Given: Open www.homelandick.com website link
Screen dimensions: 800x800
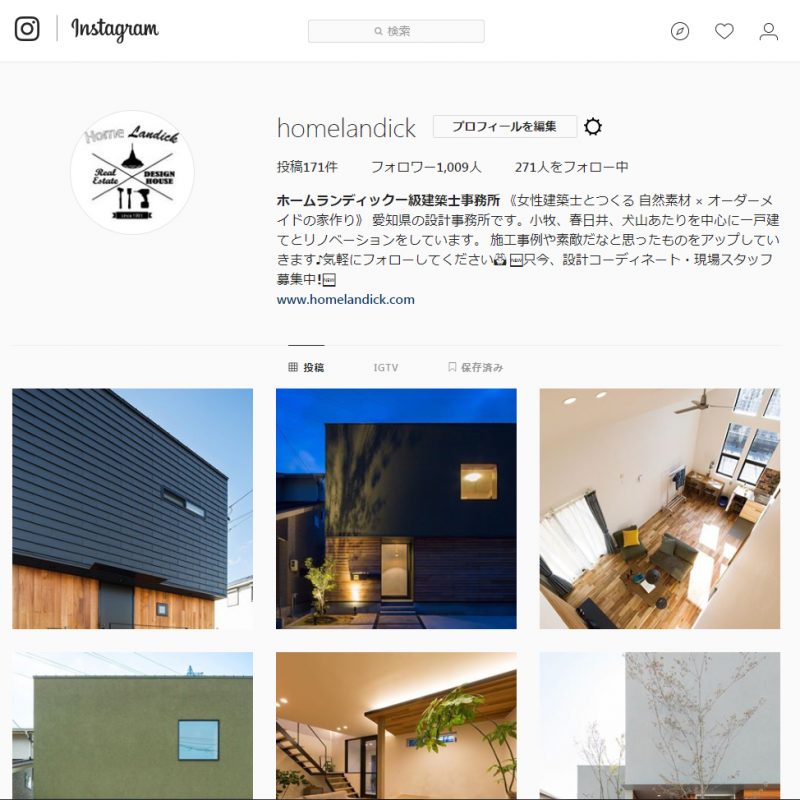Looking at the screenshot, I should click(x=345, y=299).
